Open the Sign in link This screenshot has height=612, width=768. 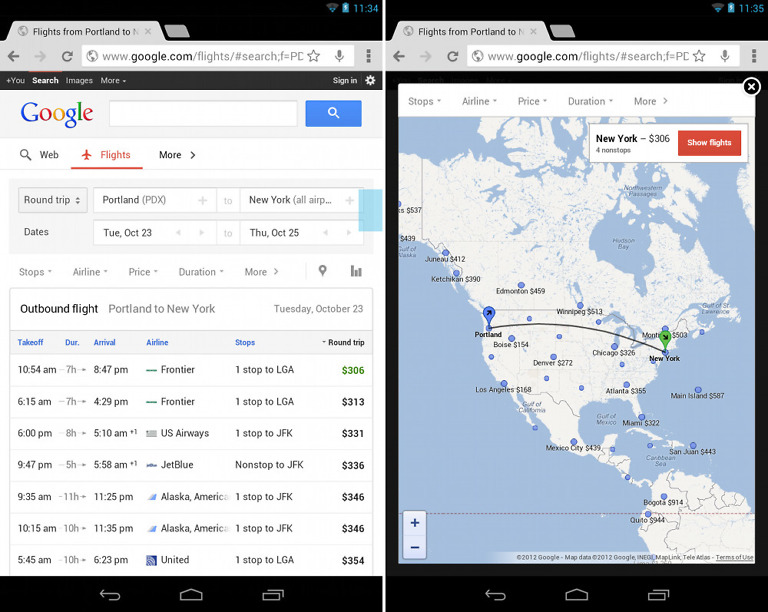[x=344, y=80]
